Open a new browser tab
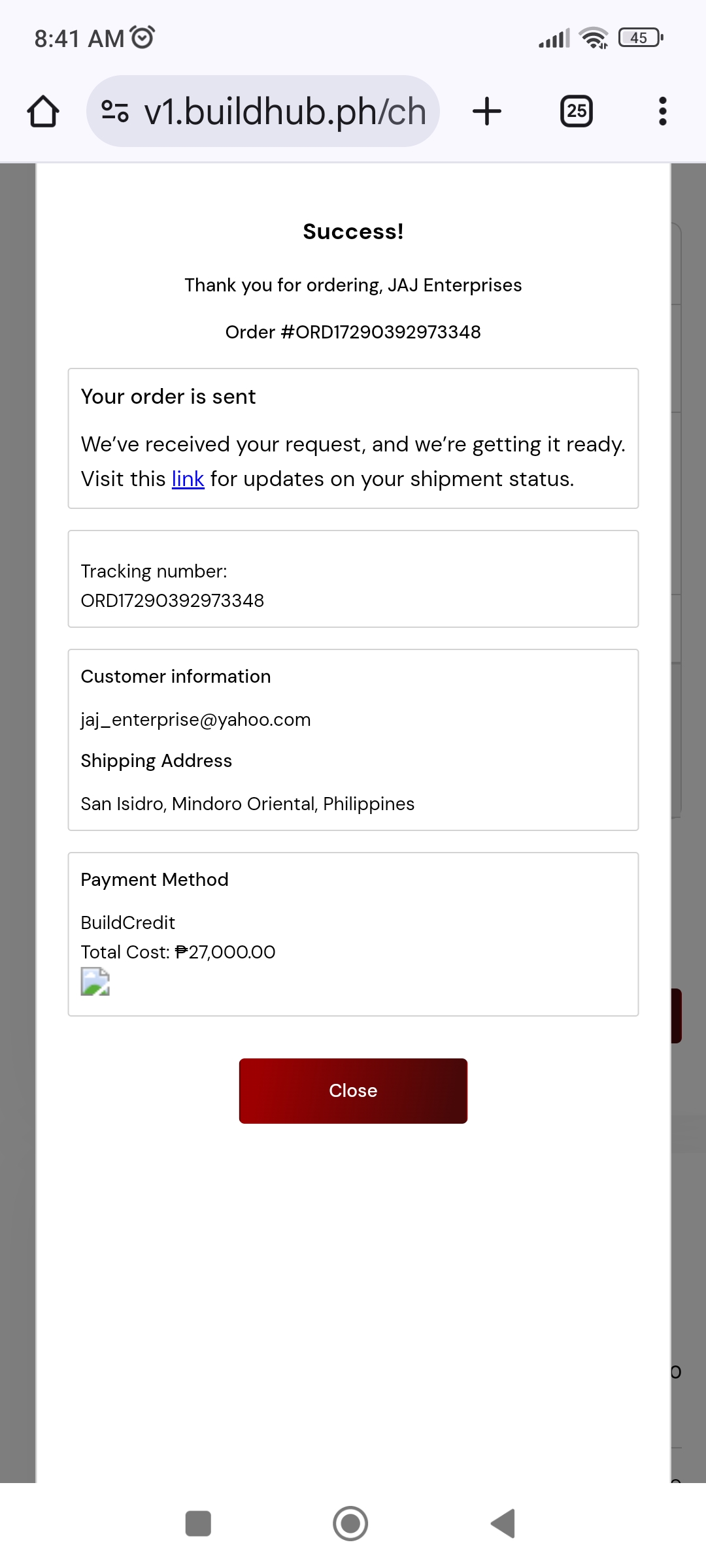 pyautogui.click(x=487, y=111)
